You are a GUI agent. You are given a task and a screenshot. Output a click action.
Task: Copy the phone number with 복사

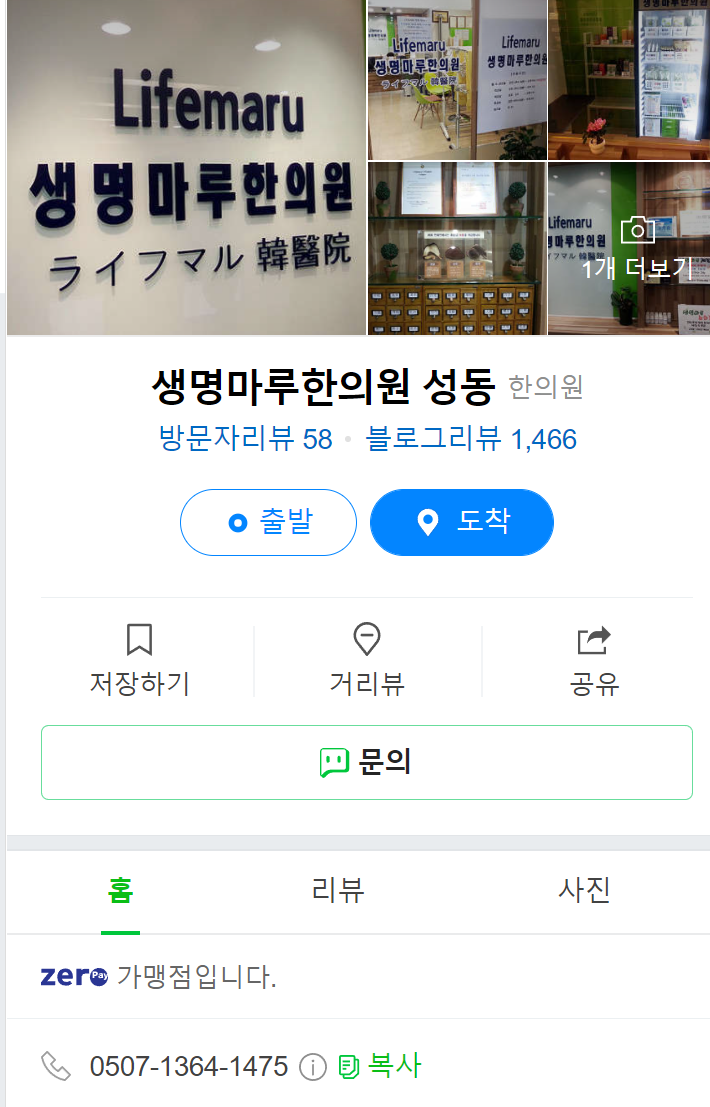(380, 1067)
